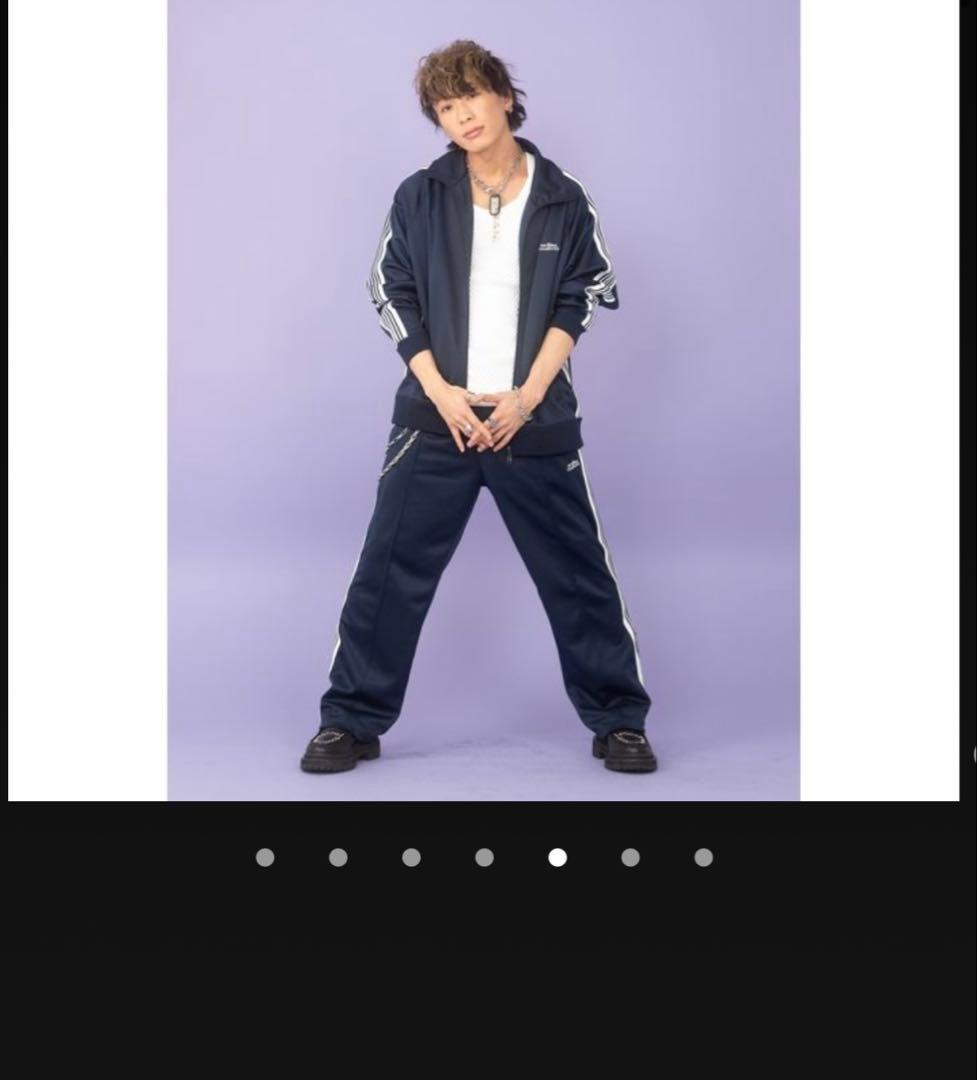The height and width of the screenshot is (1080, 977).
Task: Select the third carousel pagination dot
Action: 411,857
